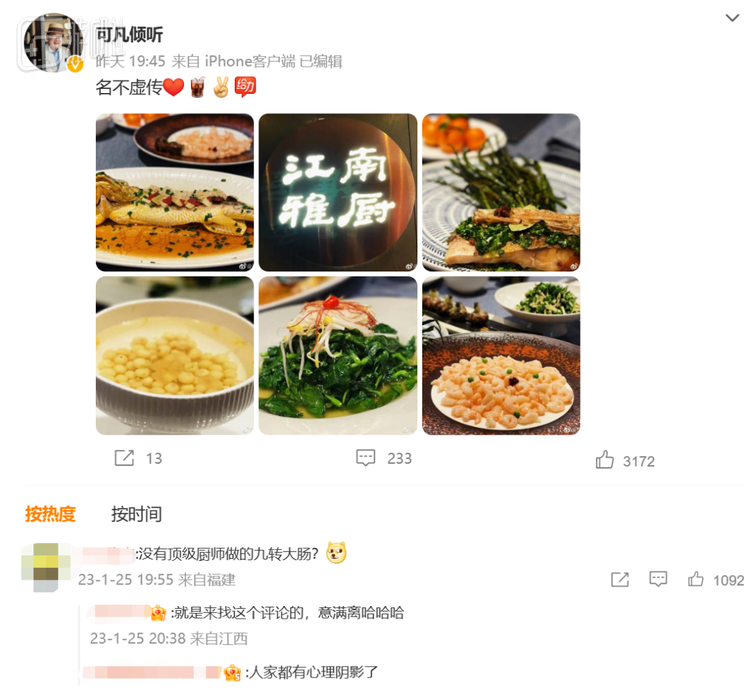Viewport: 750px width, 697px height.
Task: Open 可凡倾听's profile avatar
Action: click(54, 43)
